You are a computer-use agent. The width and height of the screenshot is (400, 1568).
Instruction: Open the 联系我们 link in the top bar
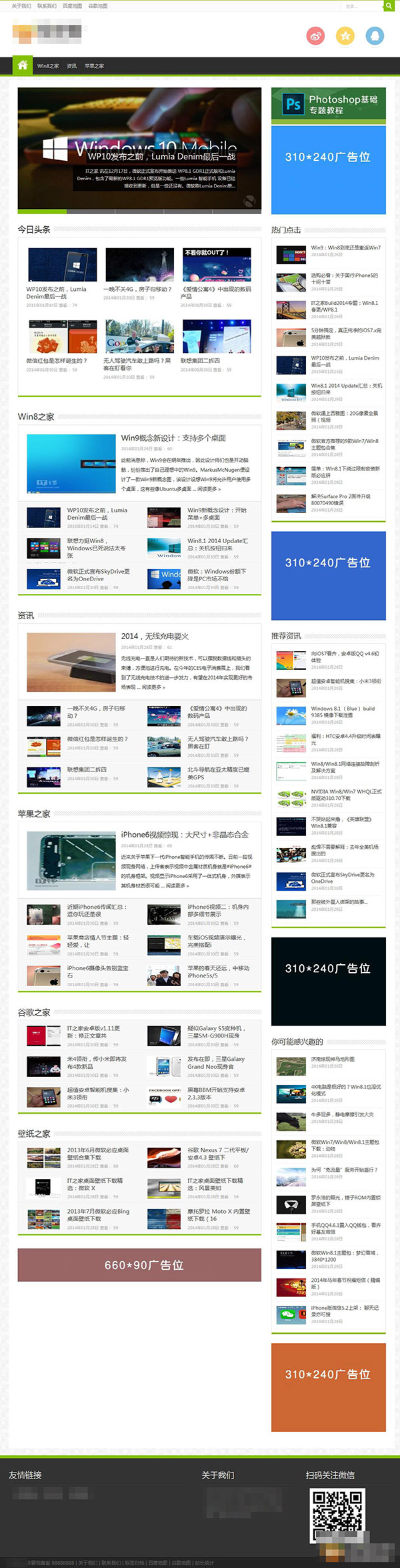[47, 6]
